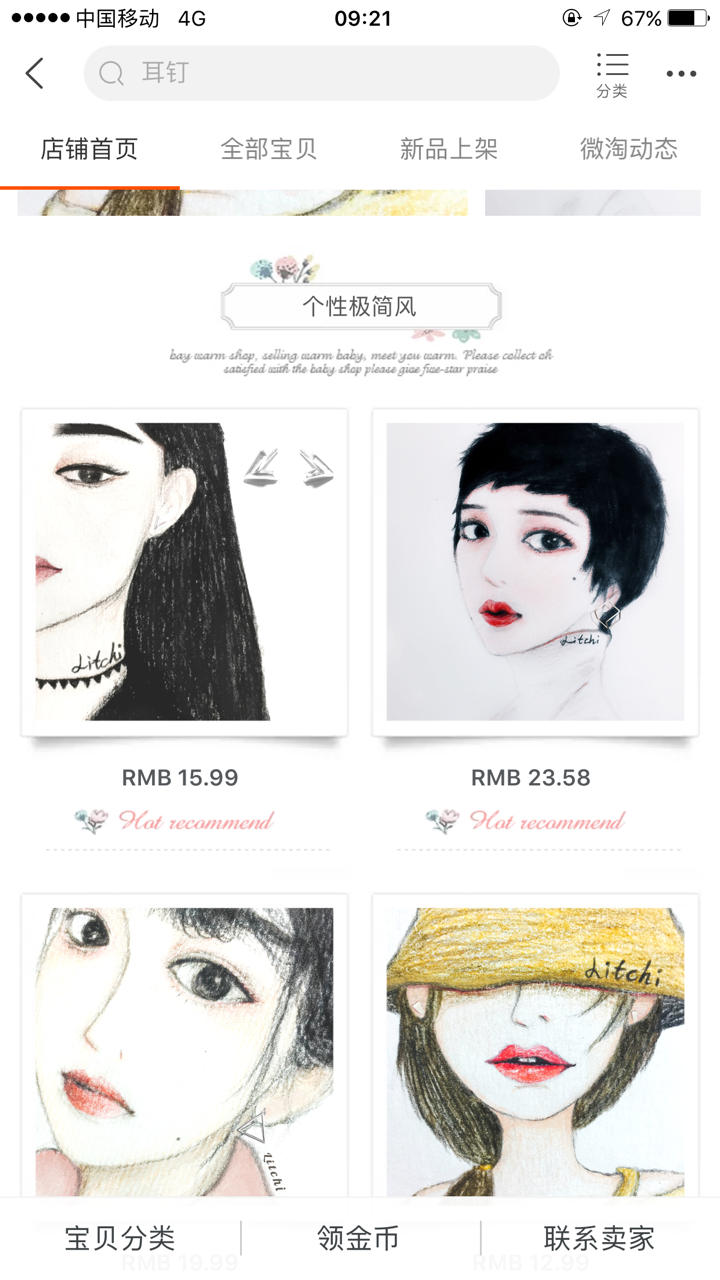Switch to the 店铺首页 tab

[x=89, y=150]
